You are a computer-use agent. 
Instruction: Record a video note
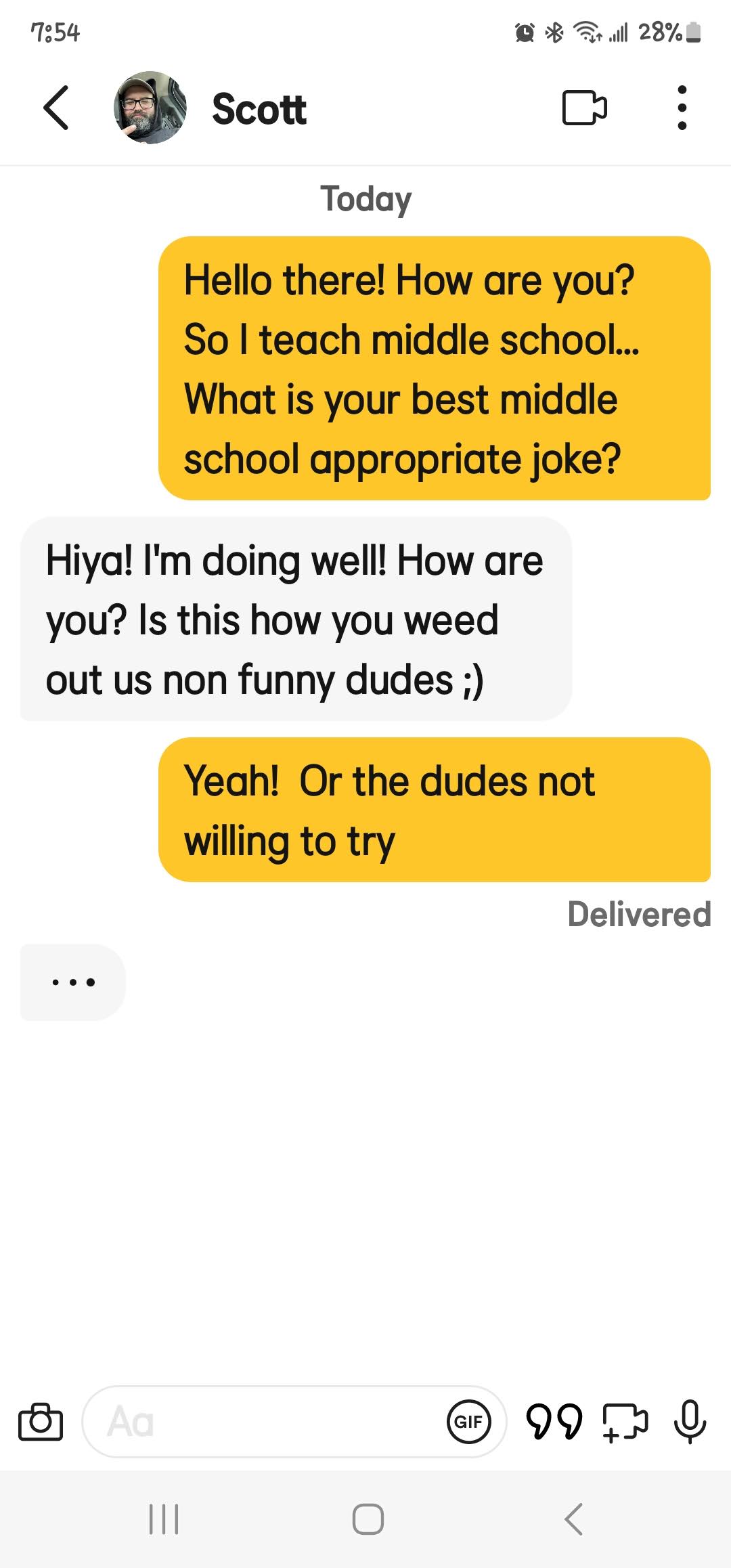(x=625, y=1421)
